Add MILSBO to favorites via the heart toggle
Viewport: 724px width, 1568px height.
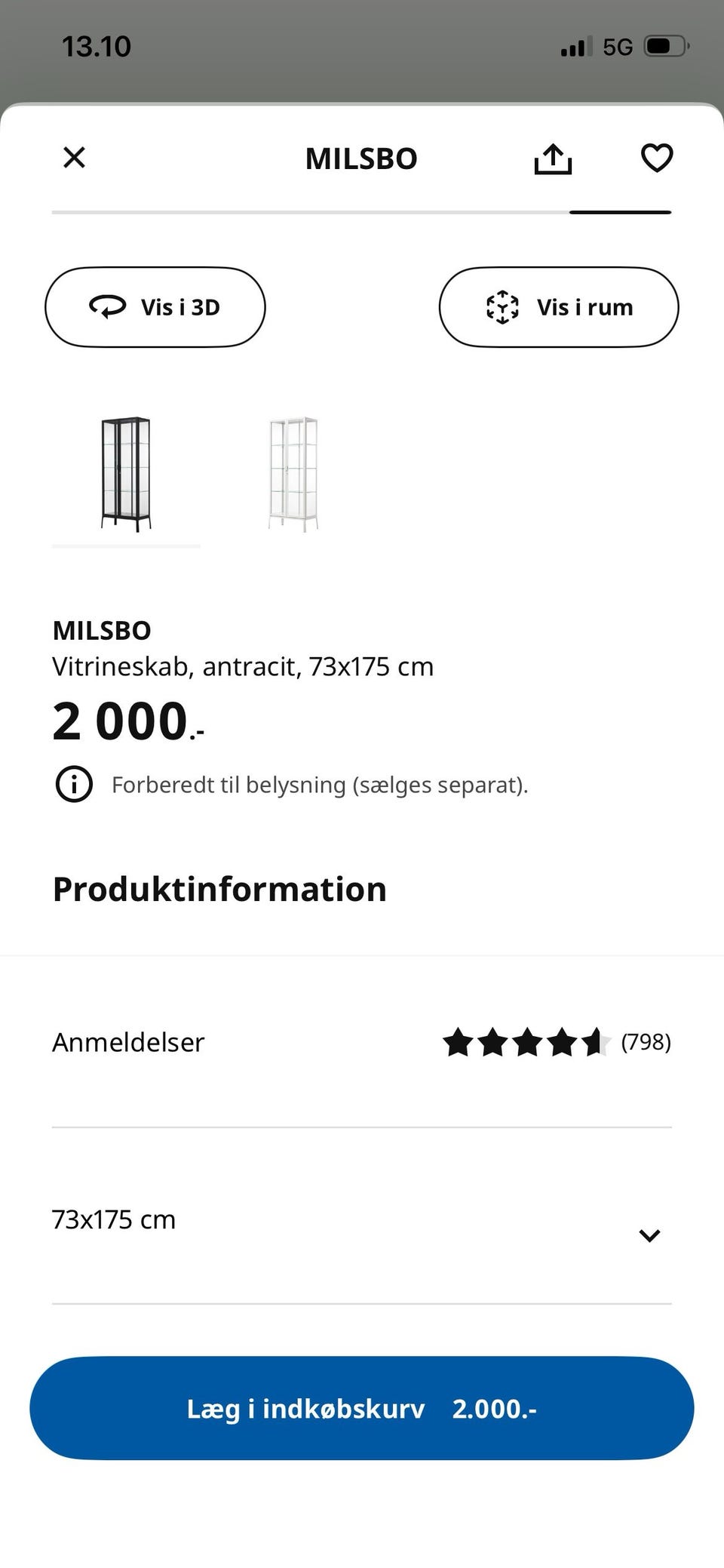click(656, 158)
